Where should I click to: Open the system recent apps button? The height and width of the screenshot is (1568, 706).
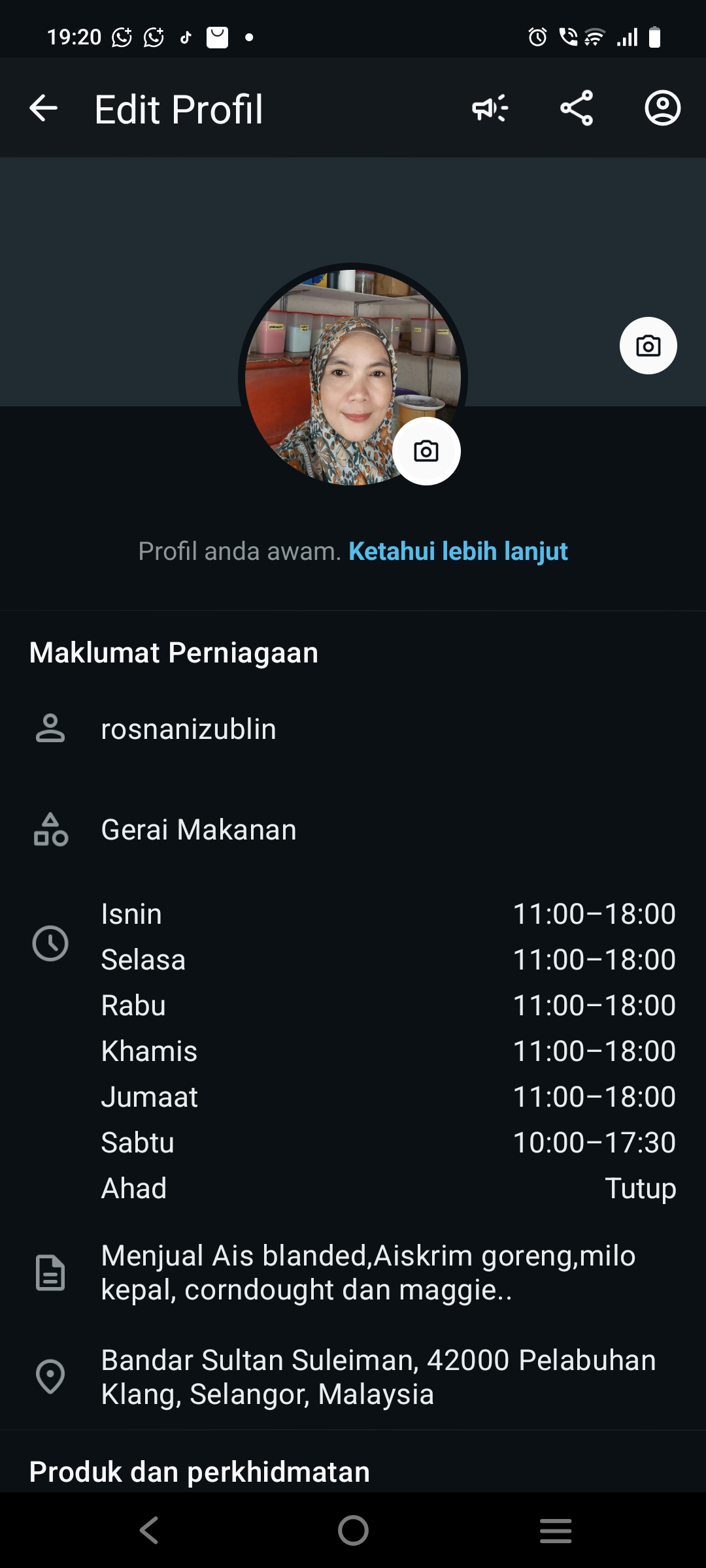pyautogui.click(x=556, y=1530)
